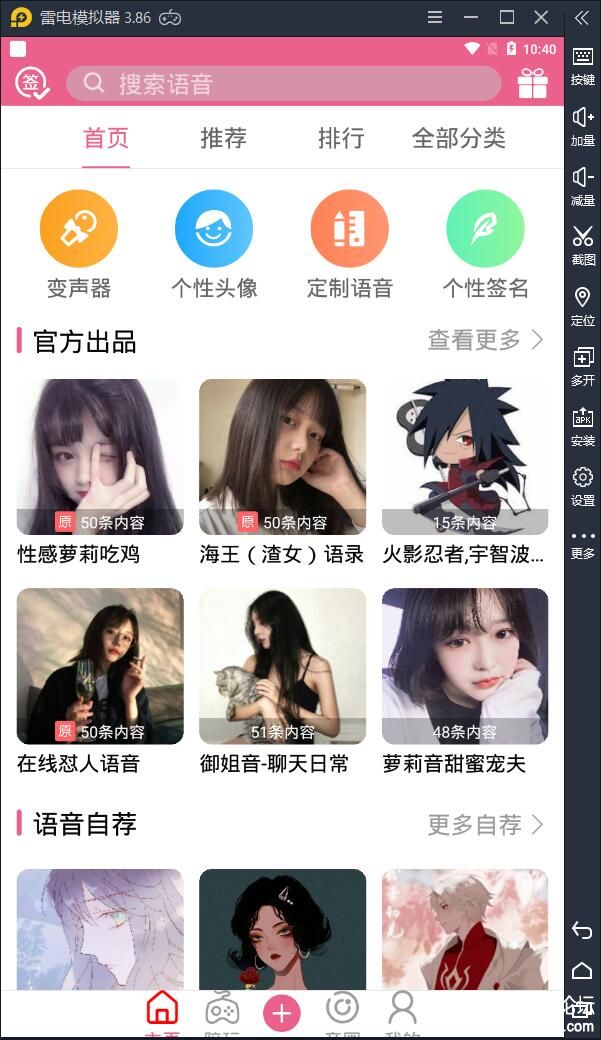Tap the pink plus button
Viewport: 601px width, 1040px height.
point(282,1013)
